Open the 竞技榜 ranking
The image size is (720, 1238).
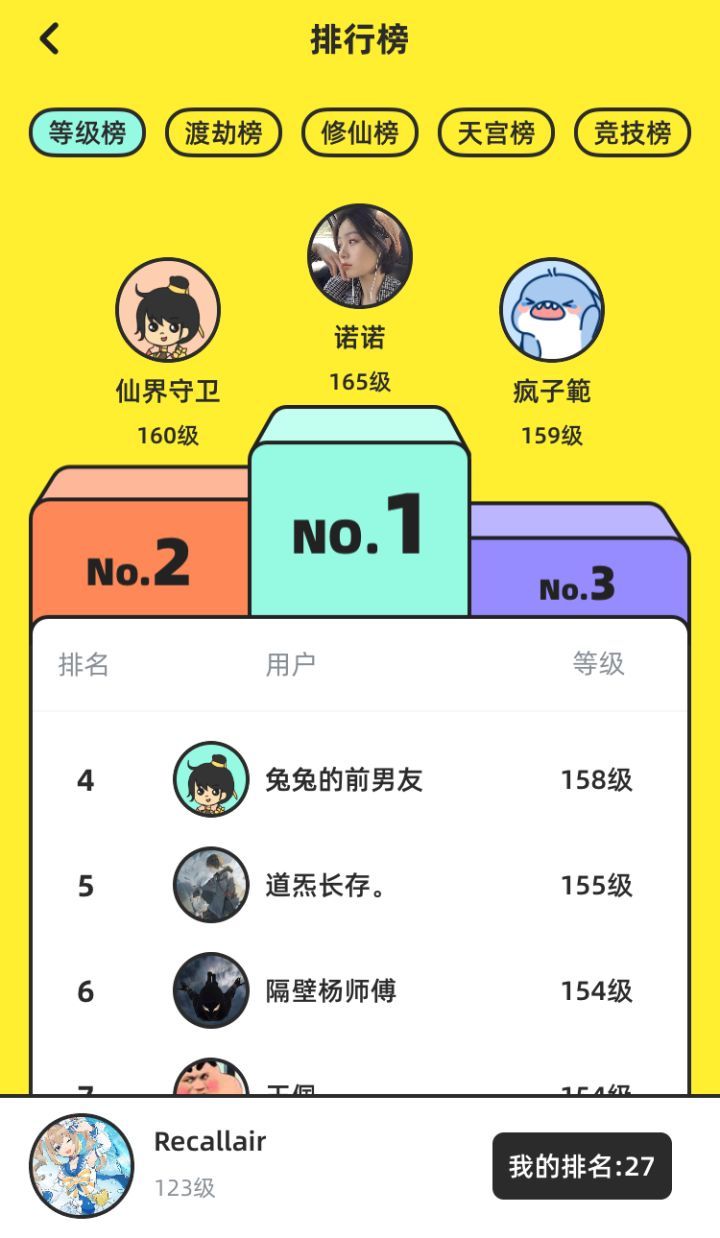pyautogui.click(x=631, y=131)
